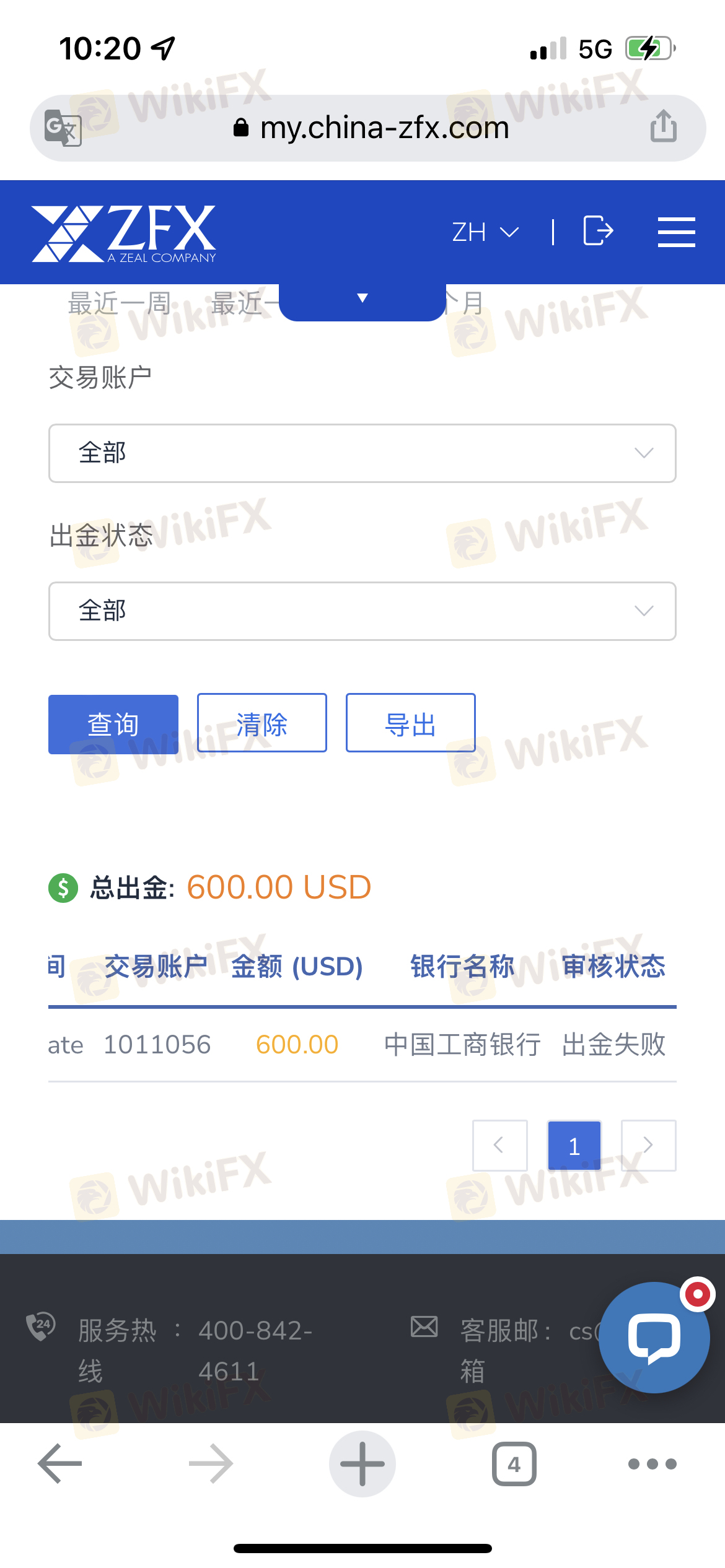Tap the 清除 button
This screenshot has width=725, height=1568.
pos(262,723)
